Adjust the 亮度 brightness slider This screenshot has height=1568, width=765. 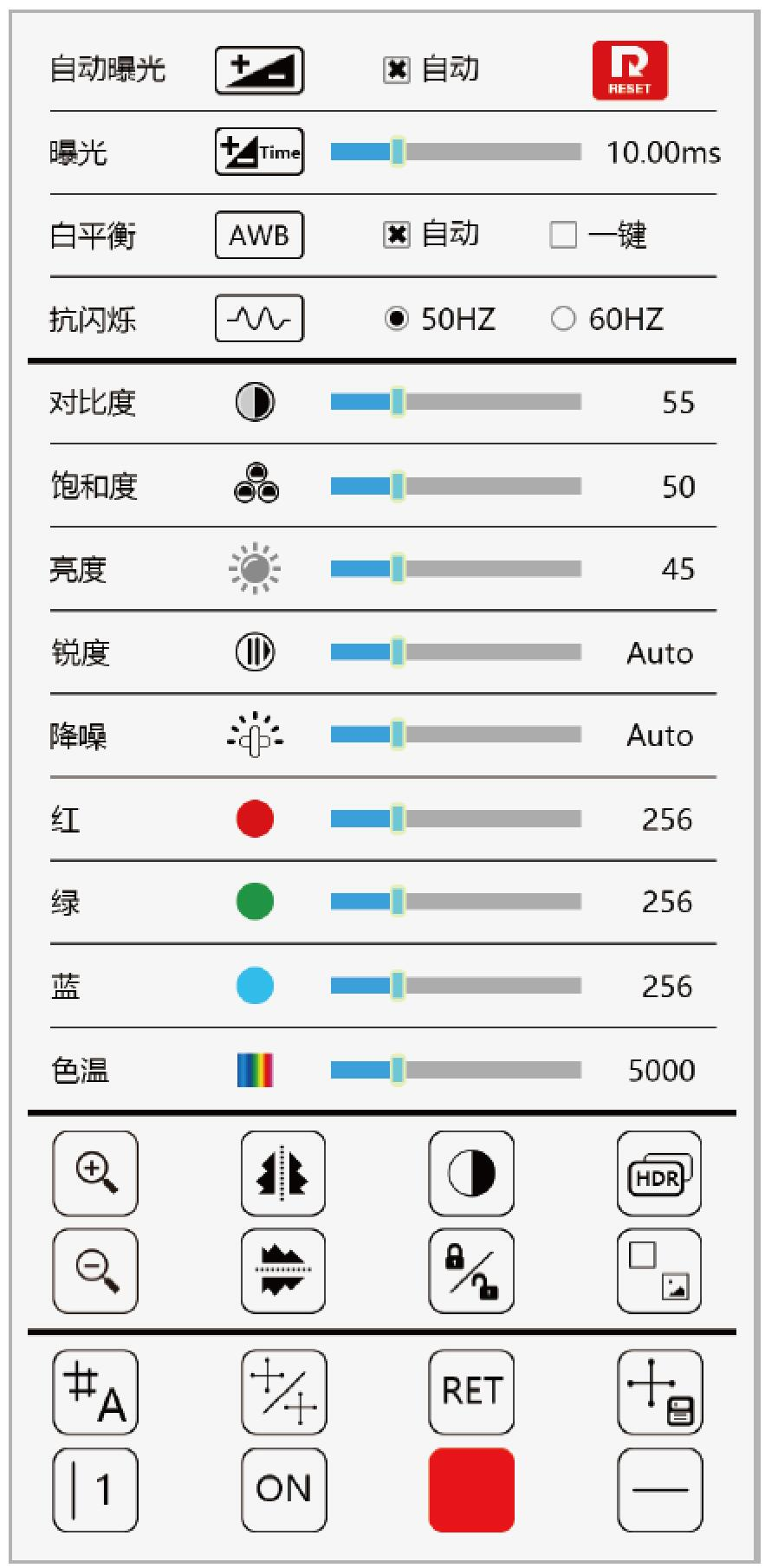[398, 569]
